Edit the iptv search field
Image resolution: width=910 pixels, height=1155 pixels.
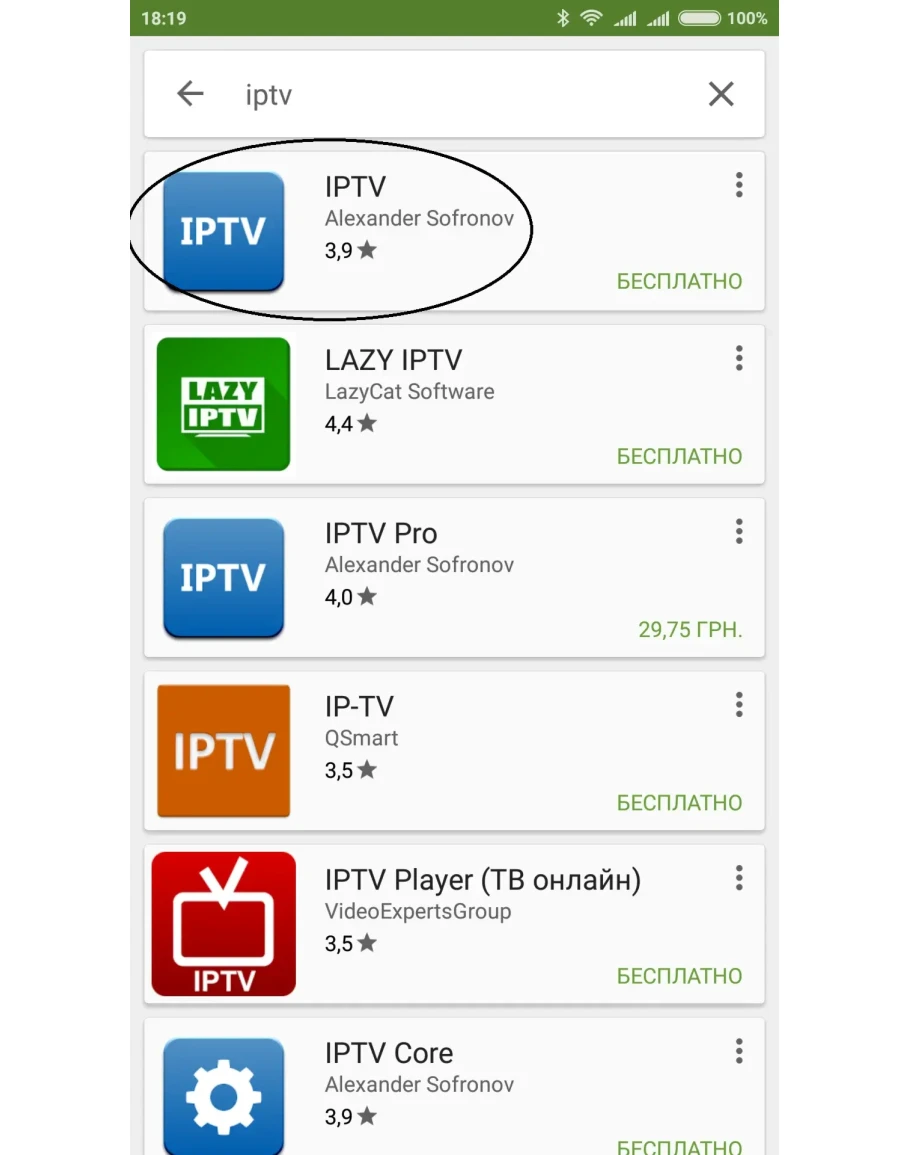pyautogui.click(x=450, y=94)
